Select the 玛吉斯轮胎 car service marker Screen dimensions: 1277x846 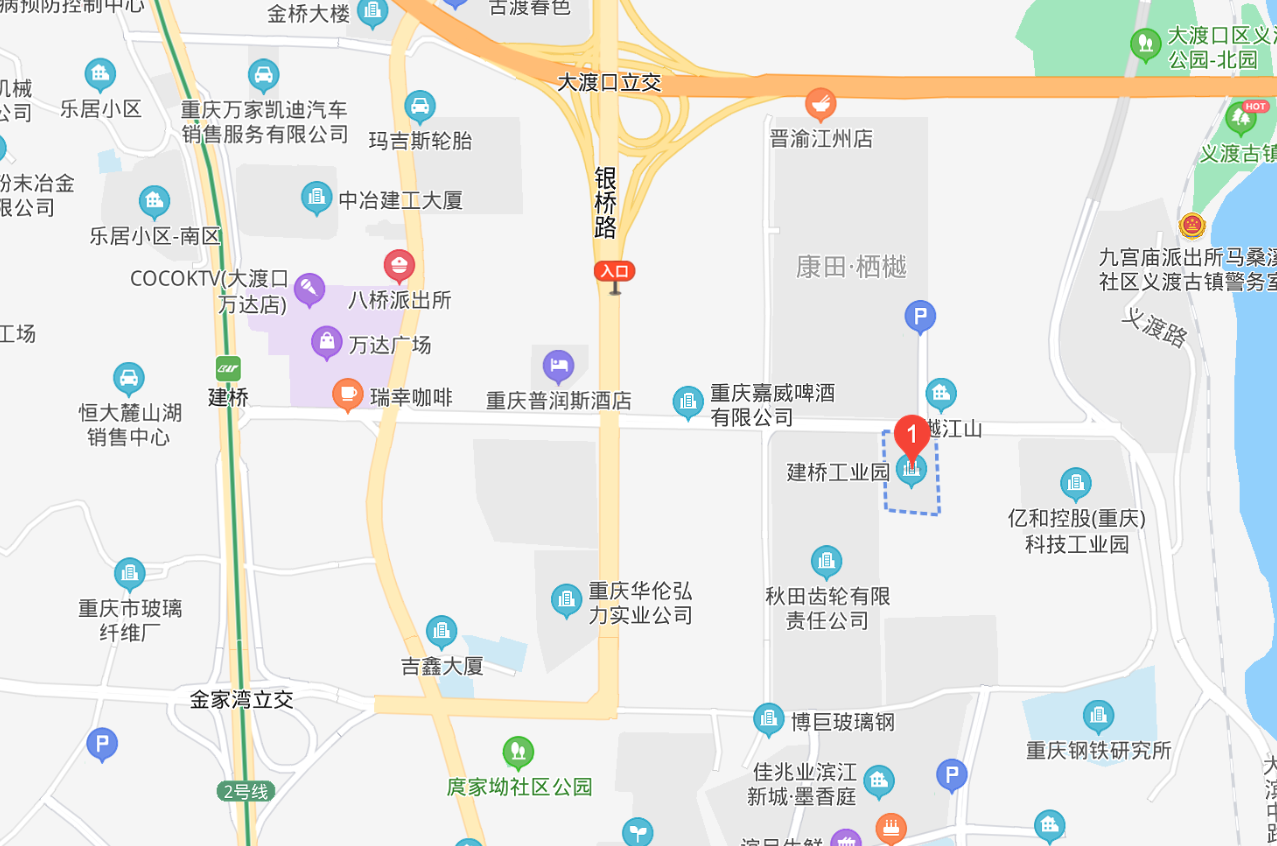point(420,107)
